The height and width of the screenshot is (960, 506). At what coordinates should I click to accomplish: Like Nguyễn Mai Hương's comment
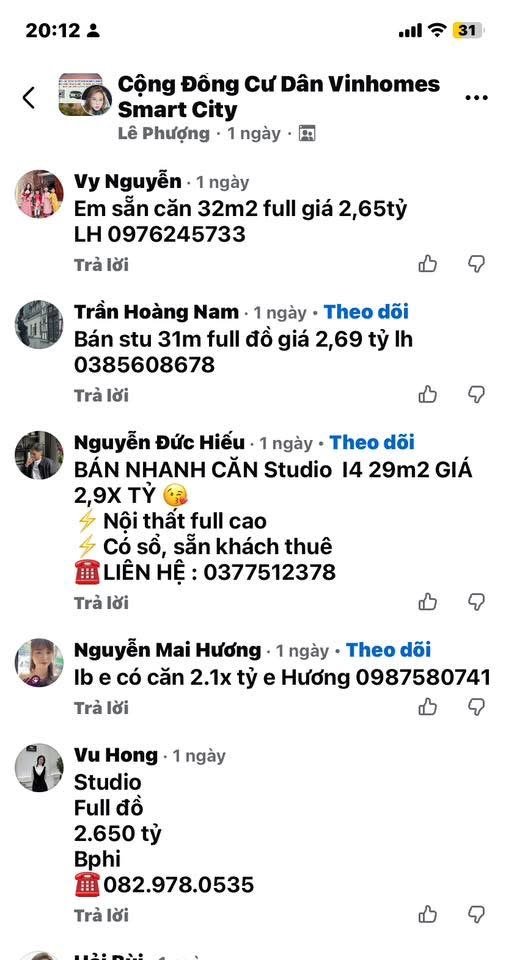coord(428,707)
